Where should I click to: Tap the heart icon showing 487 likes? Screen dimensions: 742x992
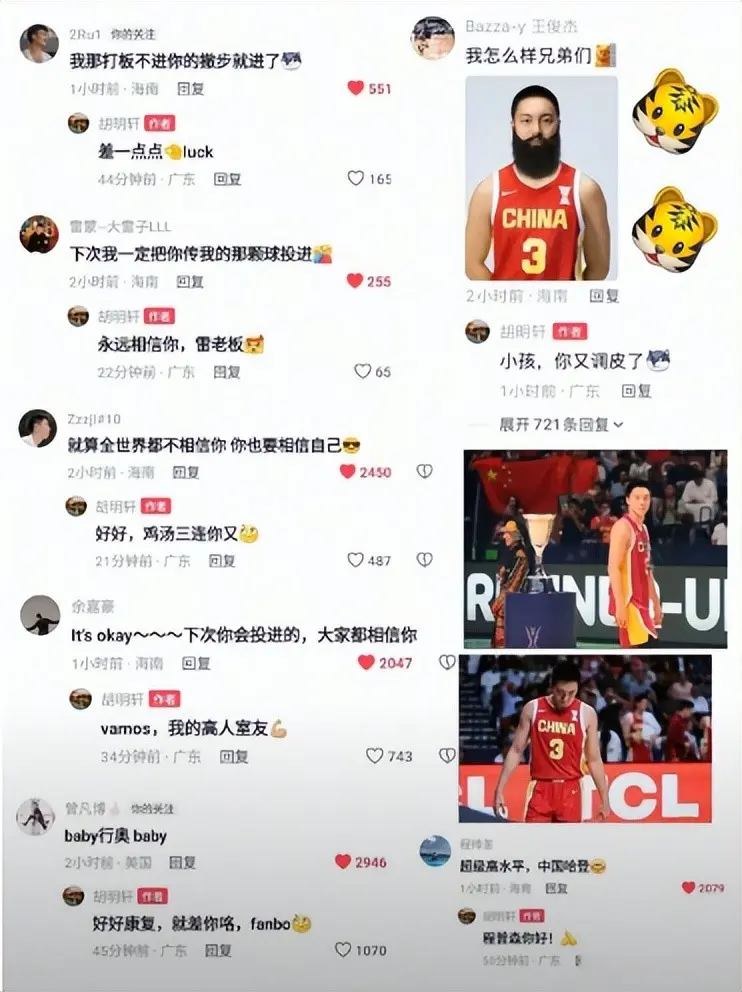click(356, 560)
